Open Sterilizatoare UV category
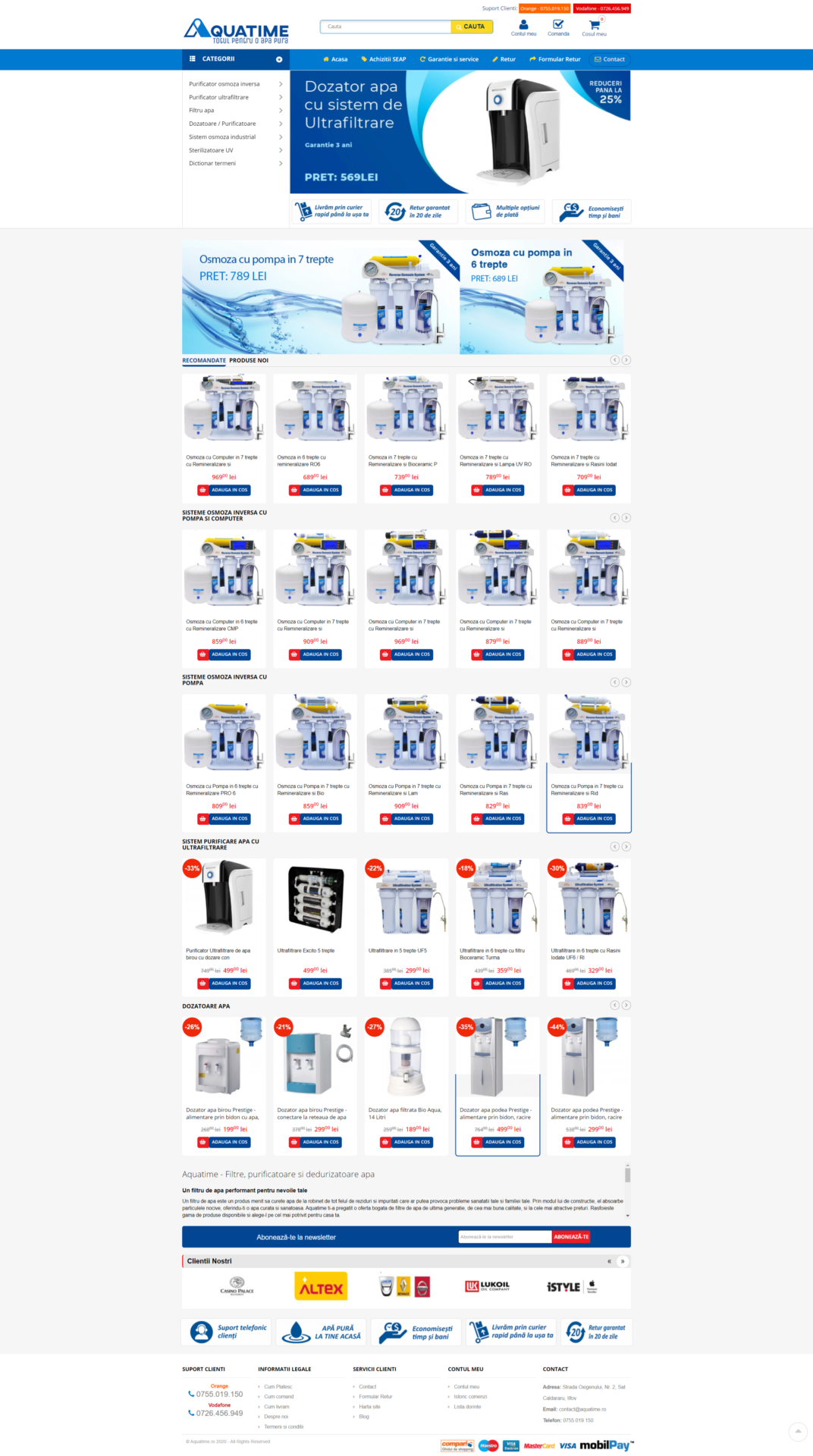Screen dimensions: 813x1456 (x=211, y=150)
